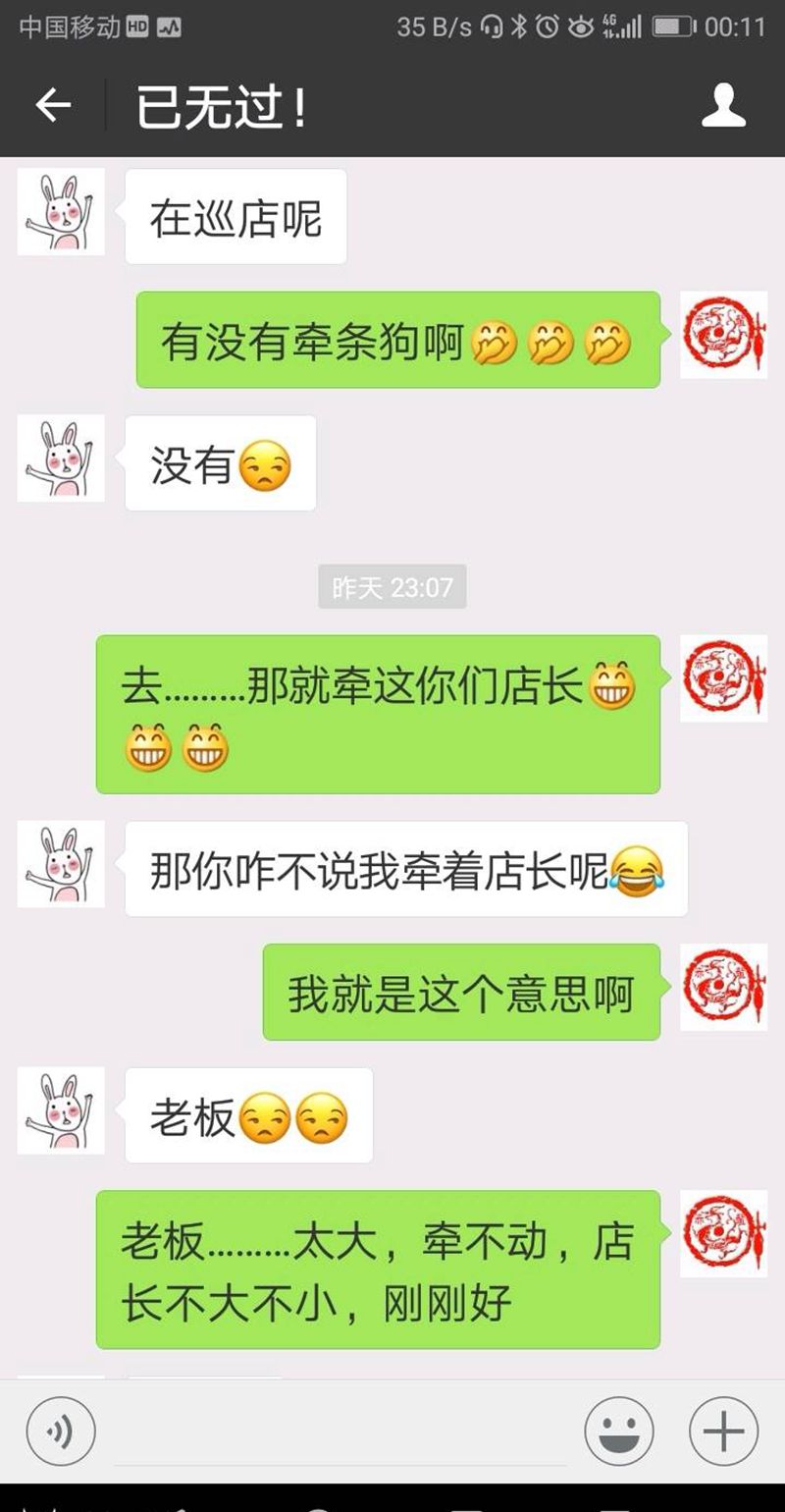785x1512 pixels.
Task: Open chat info via the profile icon
Action: click(x=723, y=105)
